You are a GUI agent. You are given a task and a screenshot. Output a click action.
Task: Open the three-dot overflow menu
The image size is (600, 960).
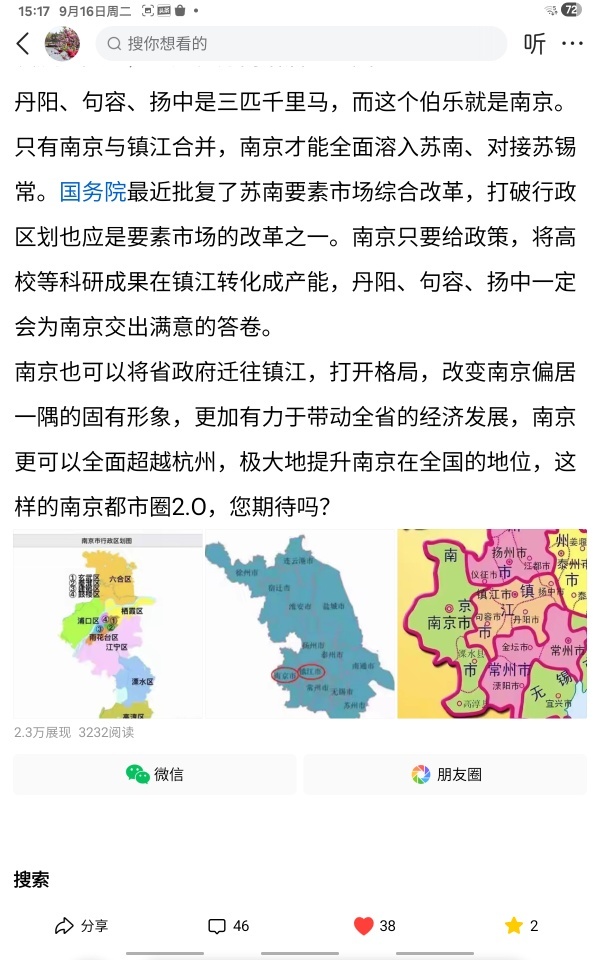pyautogui.click(x=572, y=44)
